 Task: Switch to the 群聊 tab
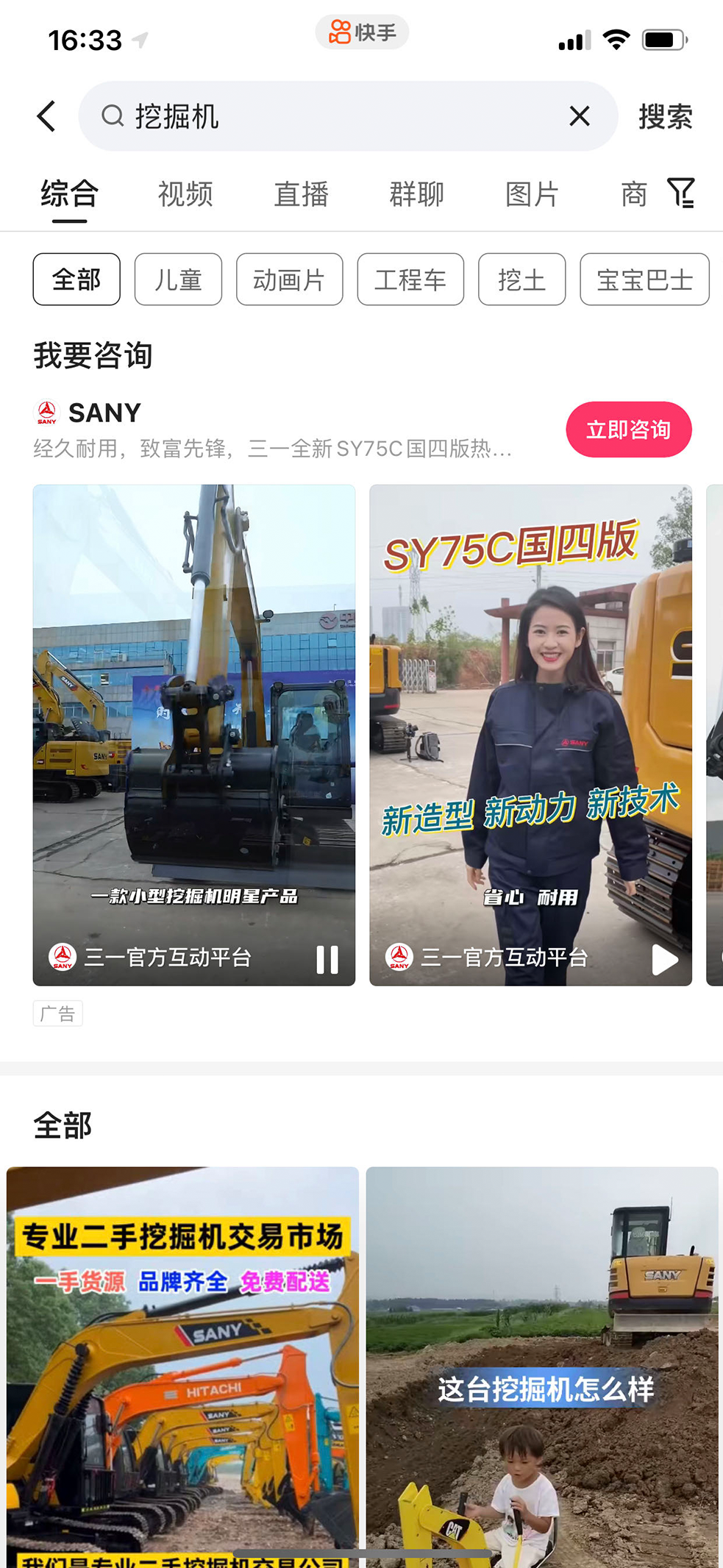pos(416,195)
